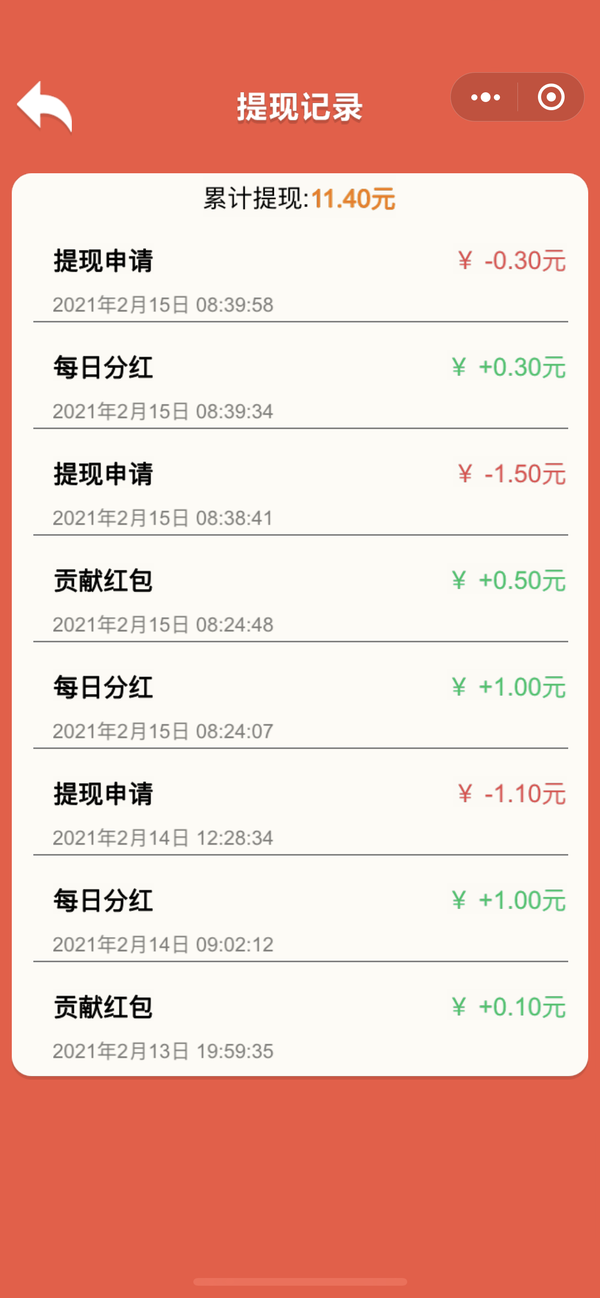Go back using the white arrow
This screenshot has width=600, height=1298.
point(45,106)
